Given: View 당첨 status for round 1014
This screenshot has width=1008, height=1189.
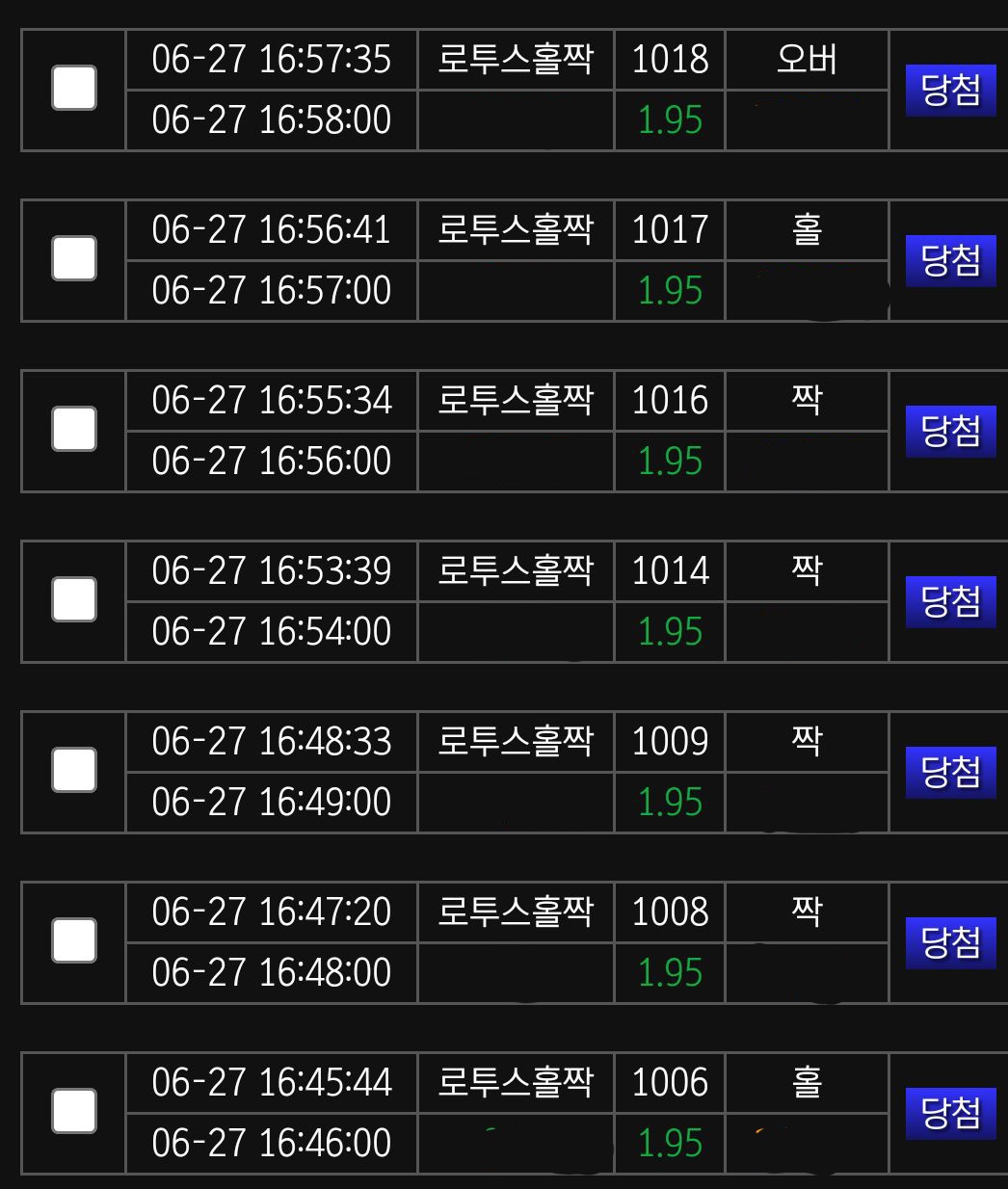Looking at the screenshot, I should pyautogui.click(x=950, y=601).
